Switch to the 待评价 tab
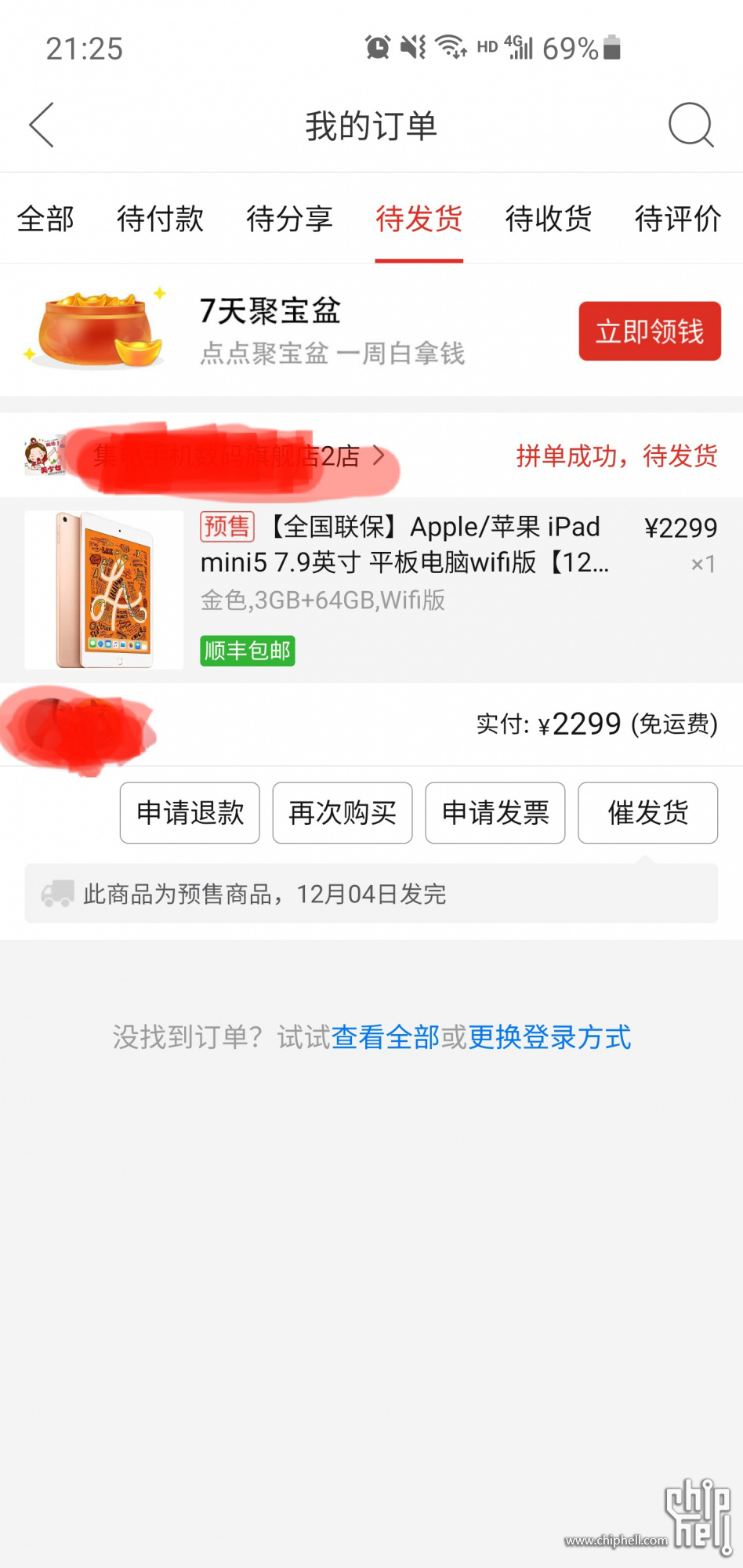 [677, 219]
